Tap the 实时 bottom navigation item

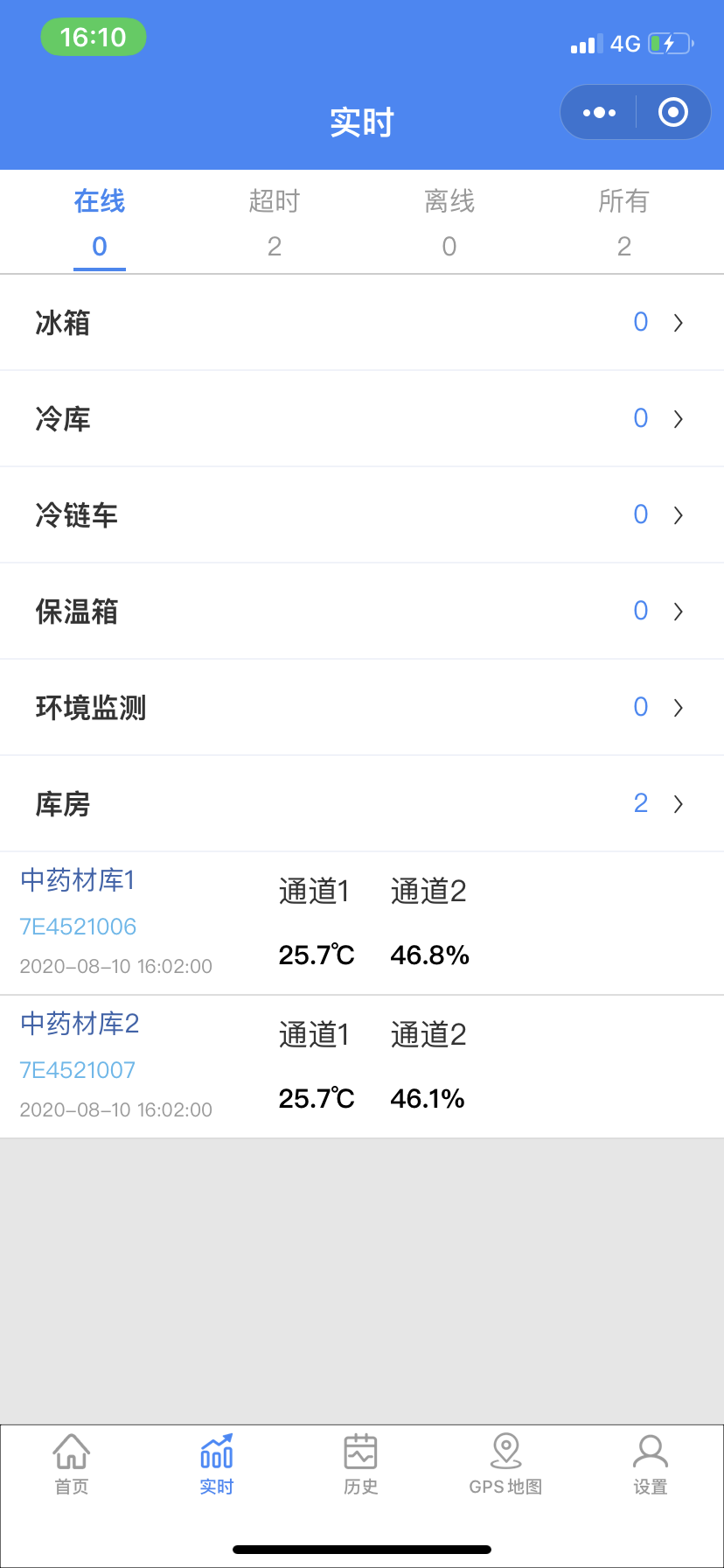tap(216, 1464)
